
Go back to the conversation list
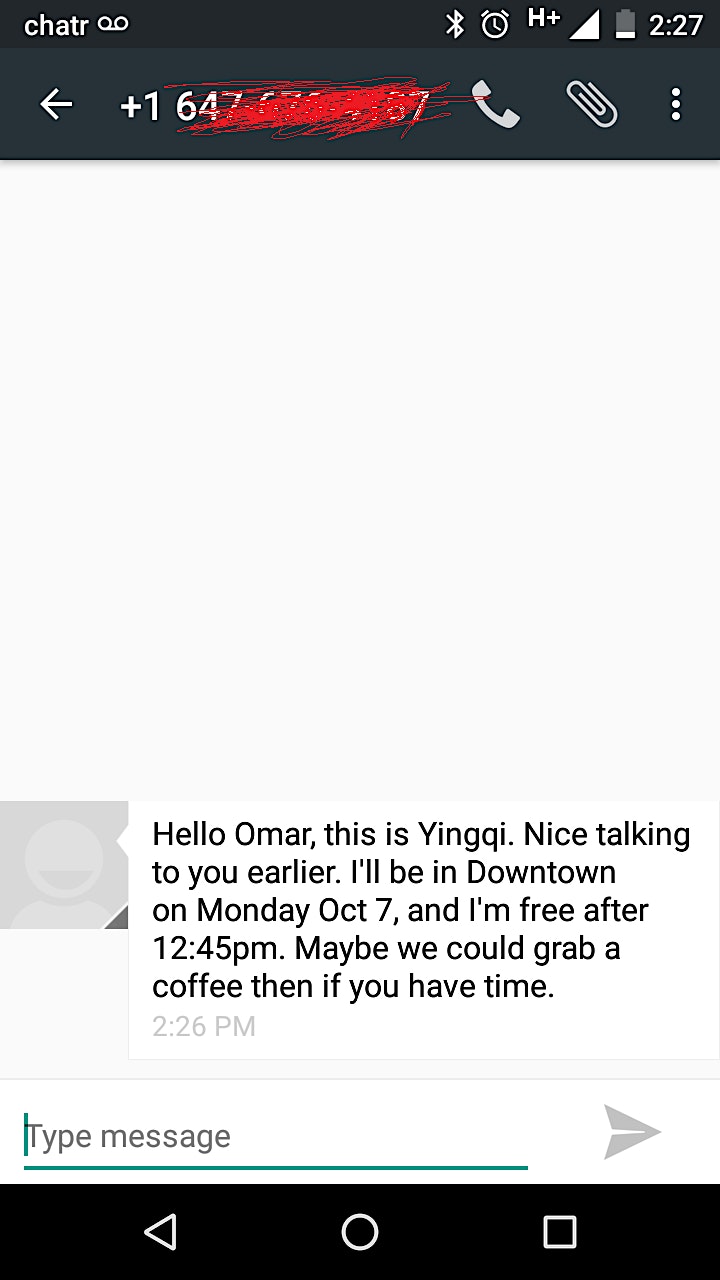[x=56, y=104]
